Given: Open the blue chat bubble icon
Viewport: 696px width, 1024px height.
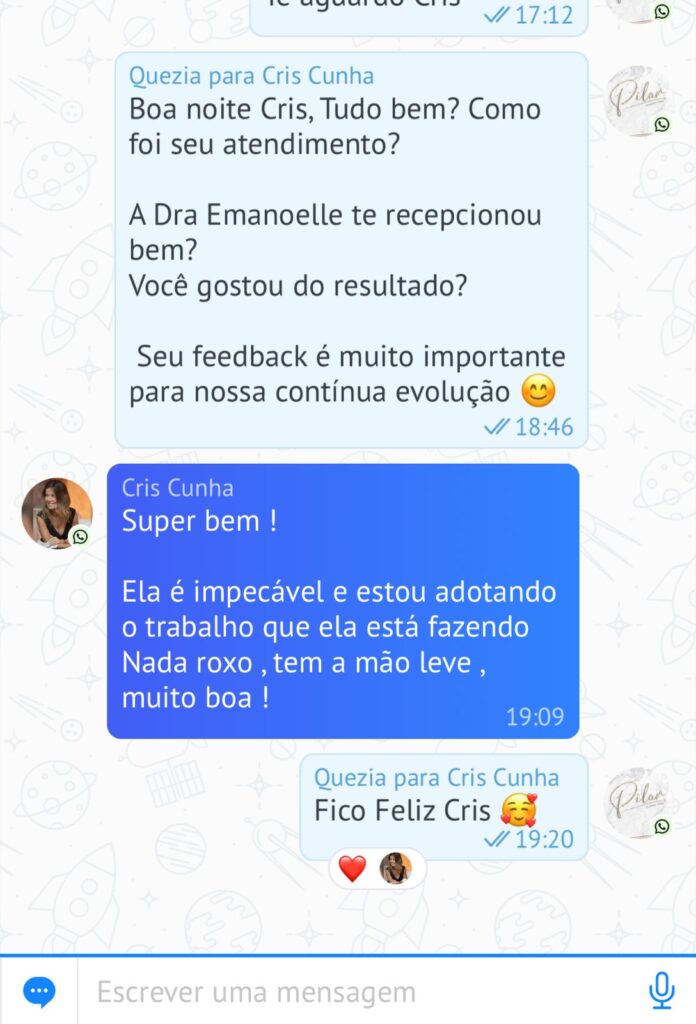Looking at the screenshot, I should coord(39,992).
